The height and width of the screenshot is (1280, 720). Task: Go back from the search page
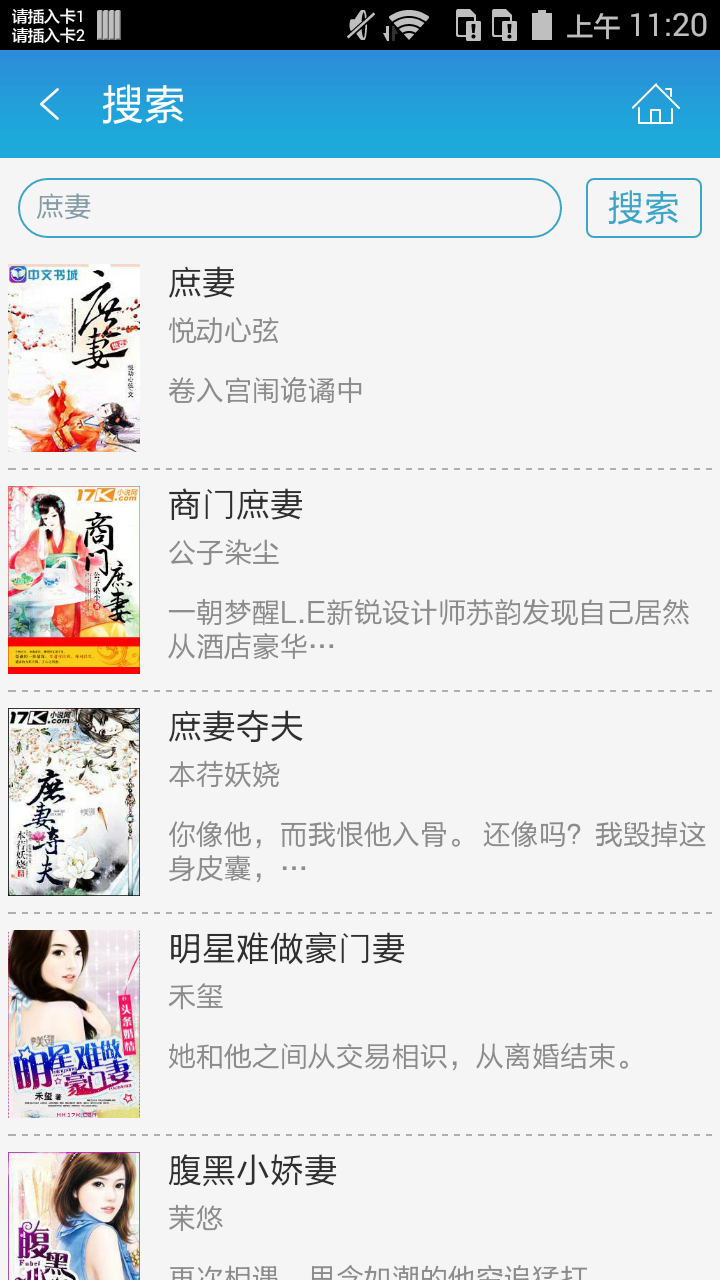49,104
